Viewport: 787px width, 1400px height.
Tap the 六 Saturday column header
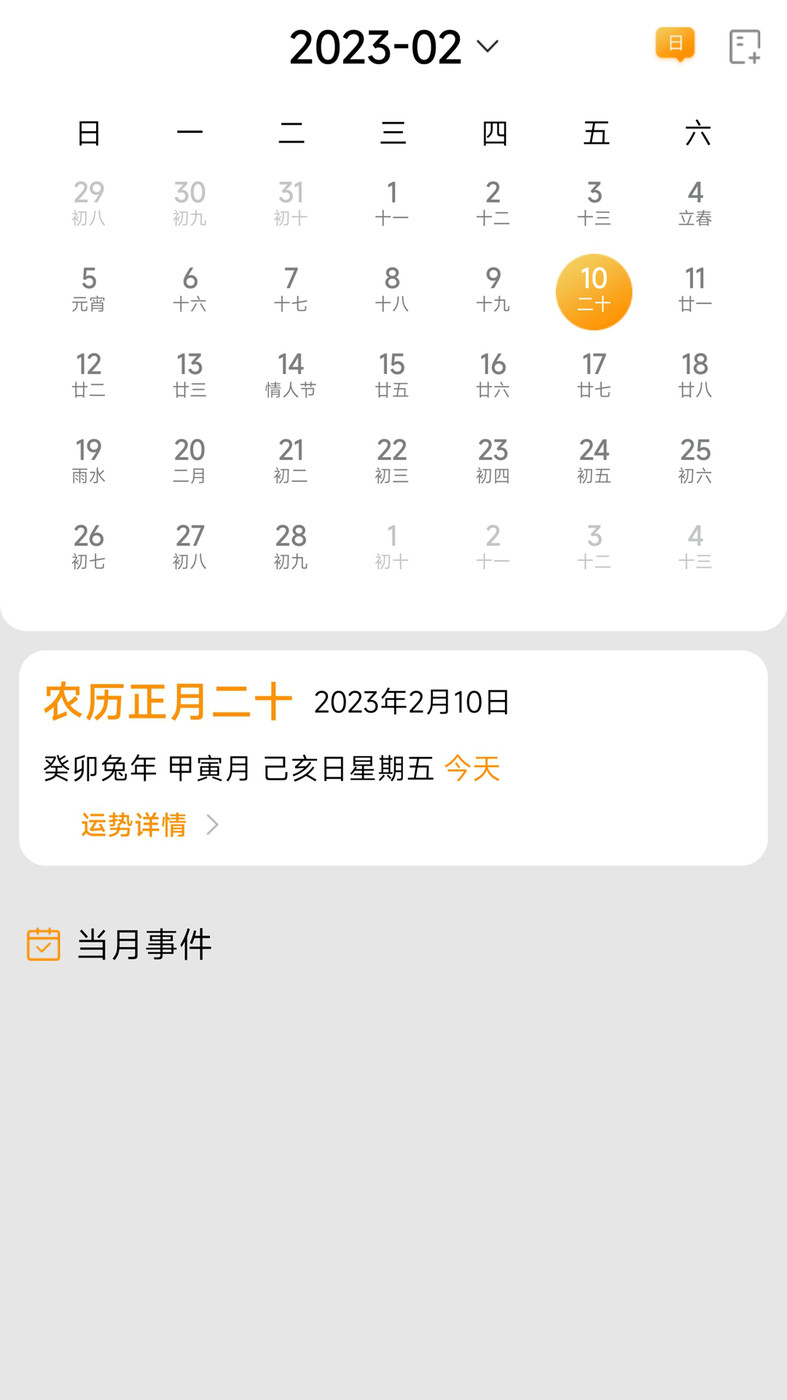694,132
